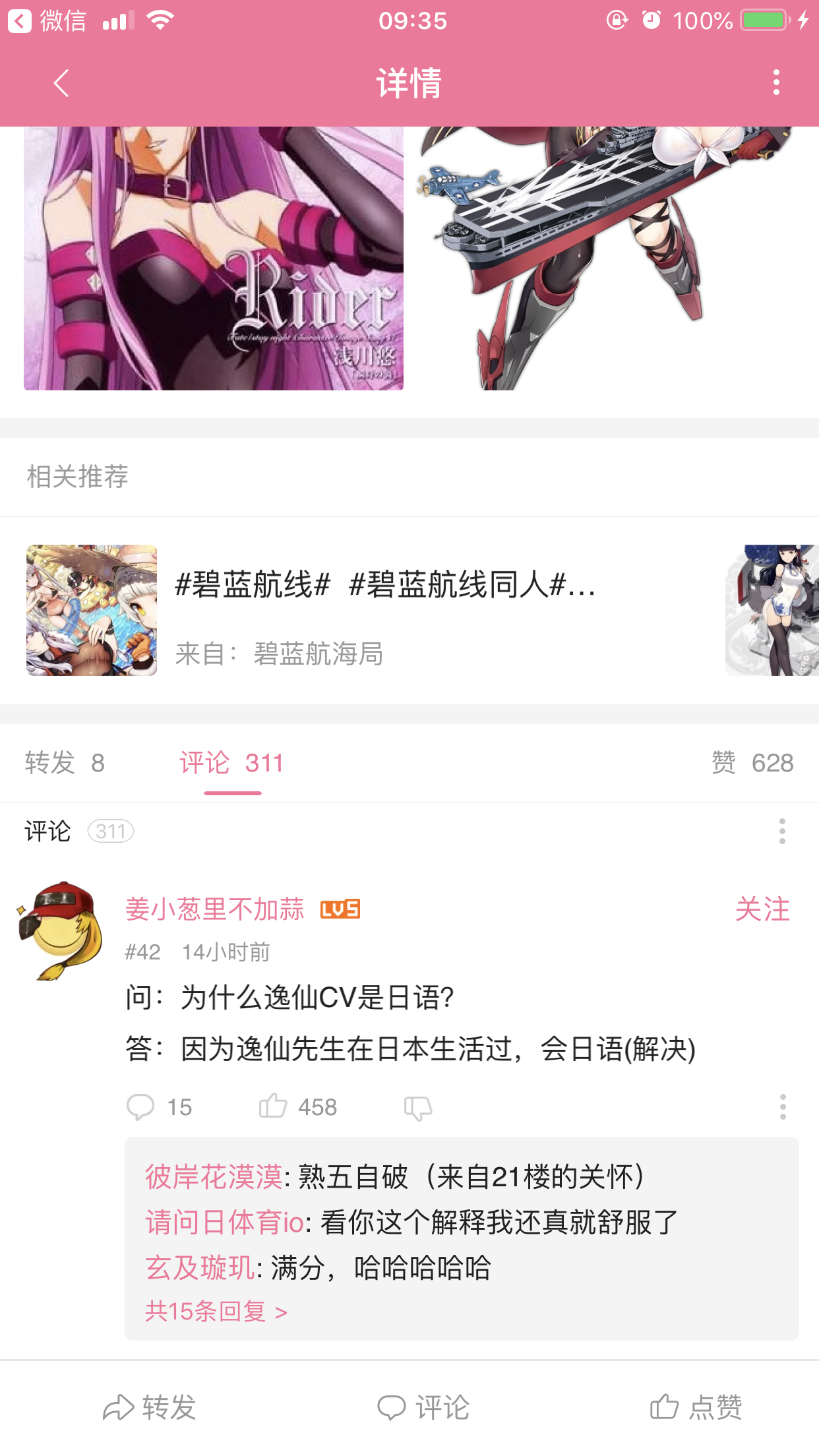The image size is (819, 1456).
Task: Follow 姜小葱里不加蒜 with 关注
Action: 762,909
